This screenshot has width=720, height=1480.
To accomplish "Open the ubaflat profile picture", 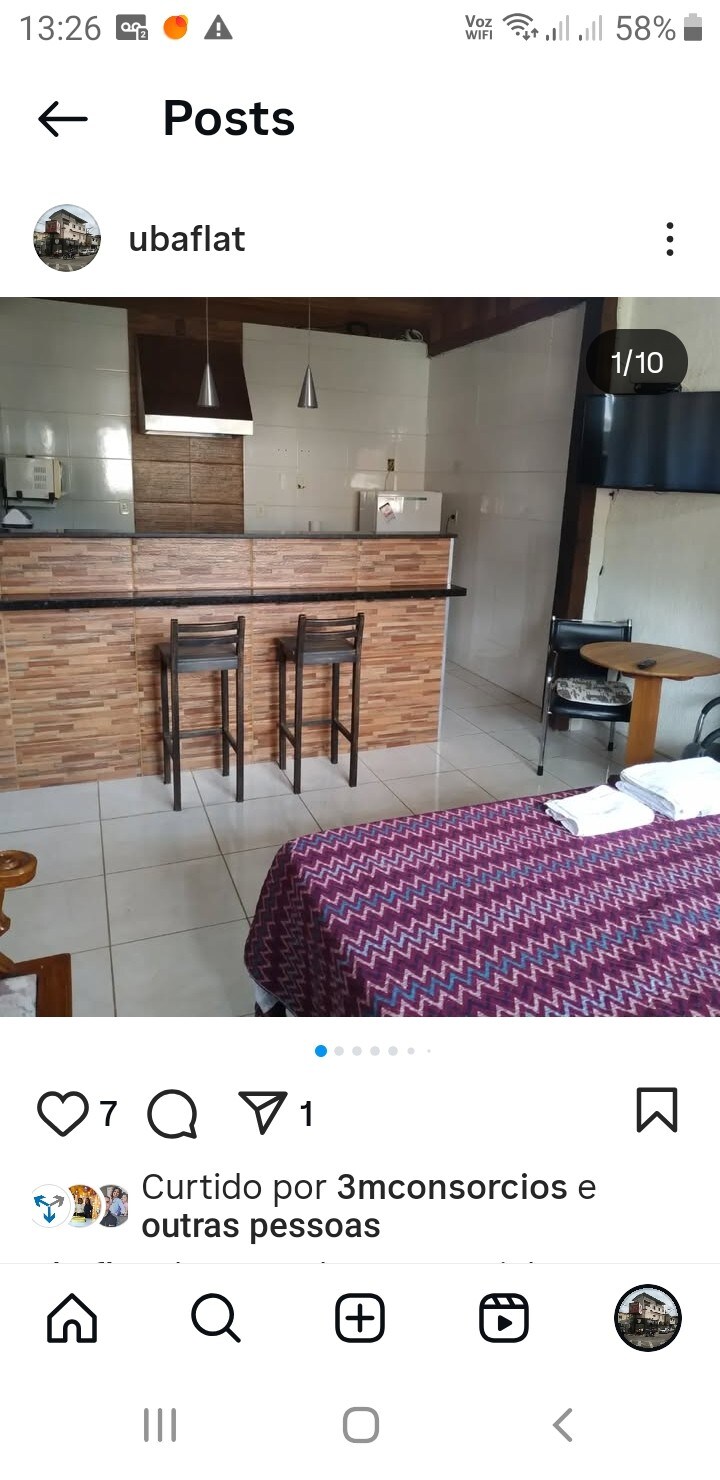I will [67, 239].
